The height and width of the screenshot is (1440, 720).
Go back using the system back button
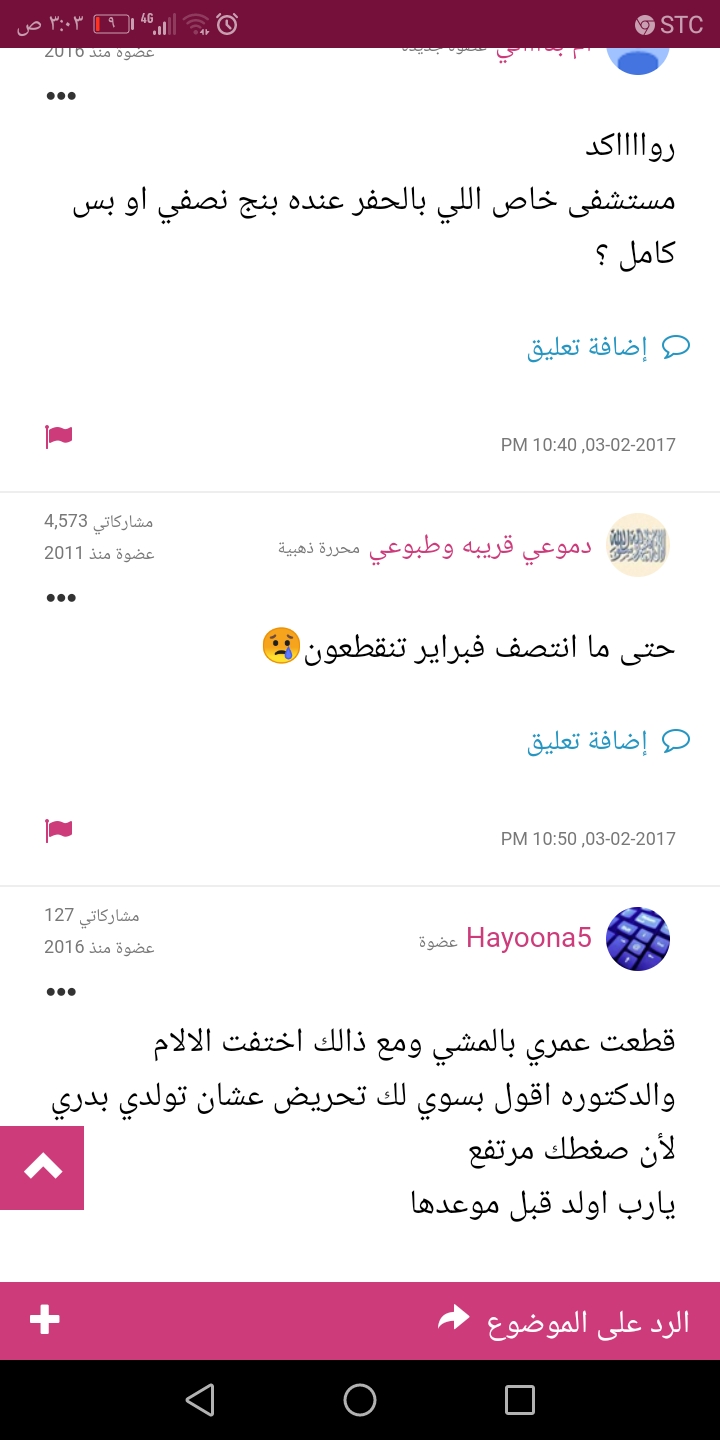(x=200, y=1400)
